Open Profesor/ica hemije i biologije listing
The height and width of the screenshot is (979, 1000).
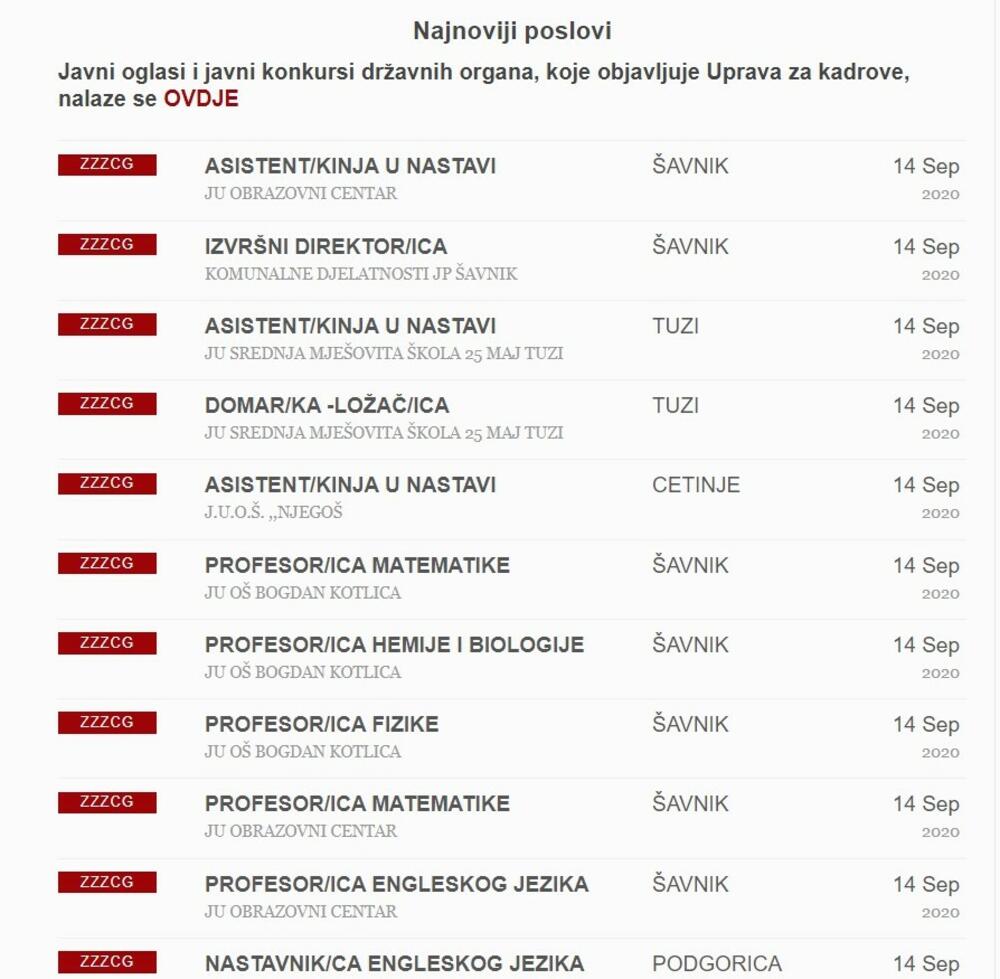[x=394, y=645]
